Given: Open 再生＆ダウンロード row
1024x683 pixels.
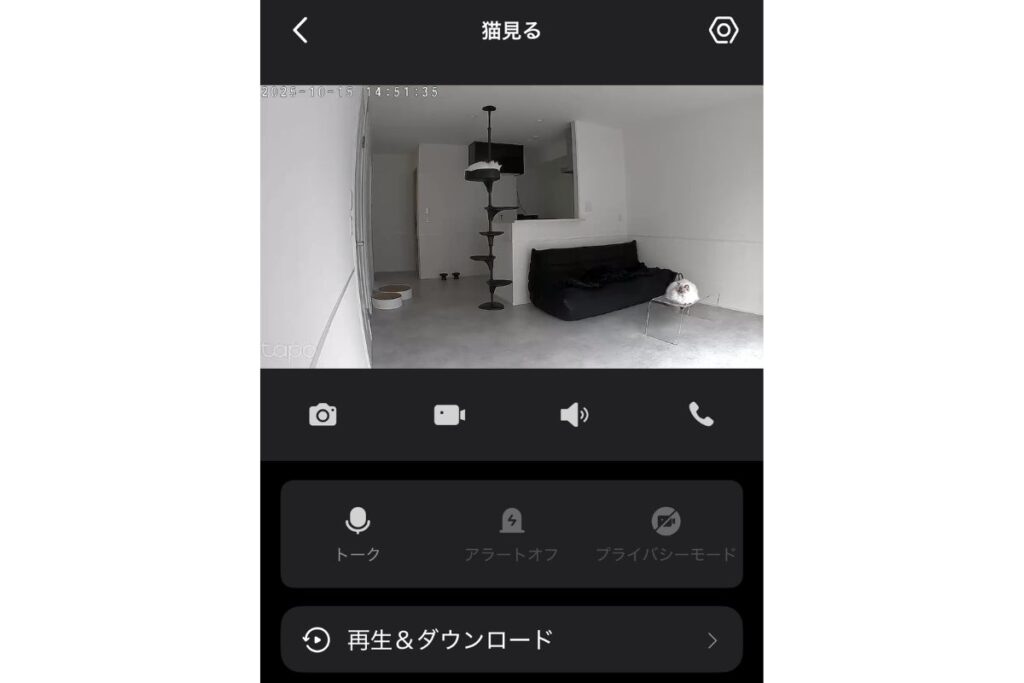Looking at the screenshot, I should [511, 640].
